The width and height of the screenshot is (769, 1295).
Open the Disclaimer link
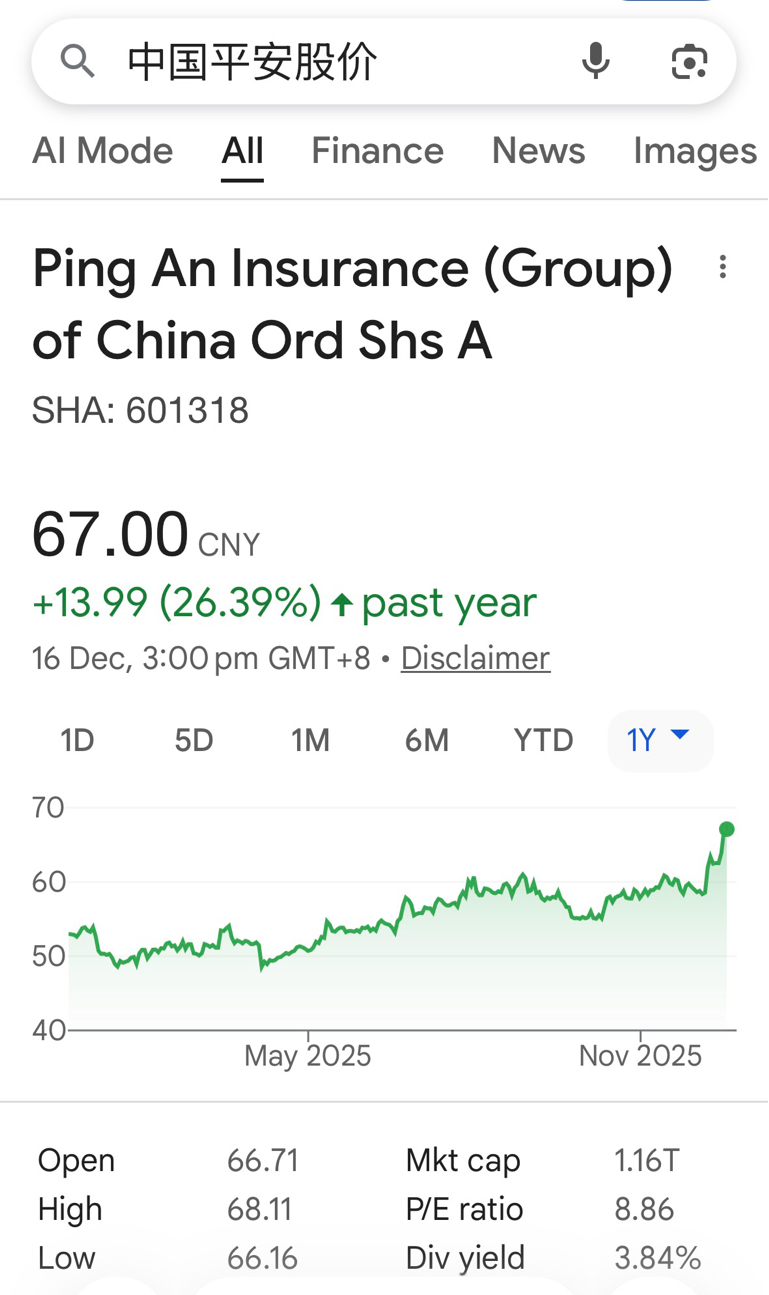coord(475,658)
